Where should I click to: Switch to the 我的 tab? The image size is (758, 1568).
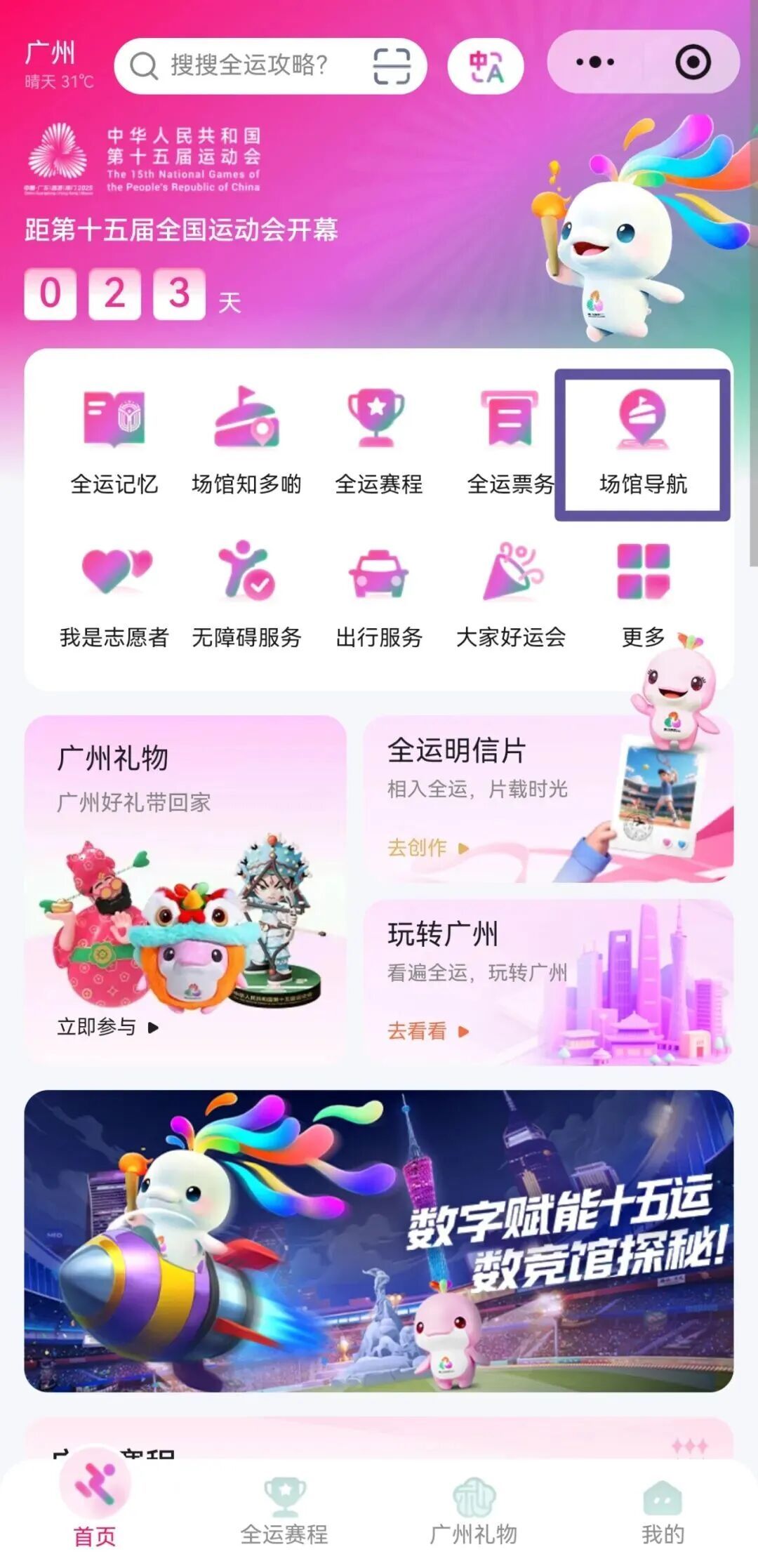click(x=662, y=1514)
